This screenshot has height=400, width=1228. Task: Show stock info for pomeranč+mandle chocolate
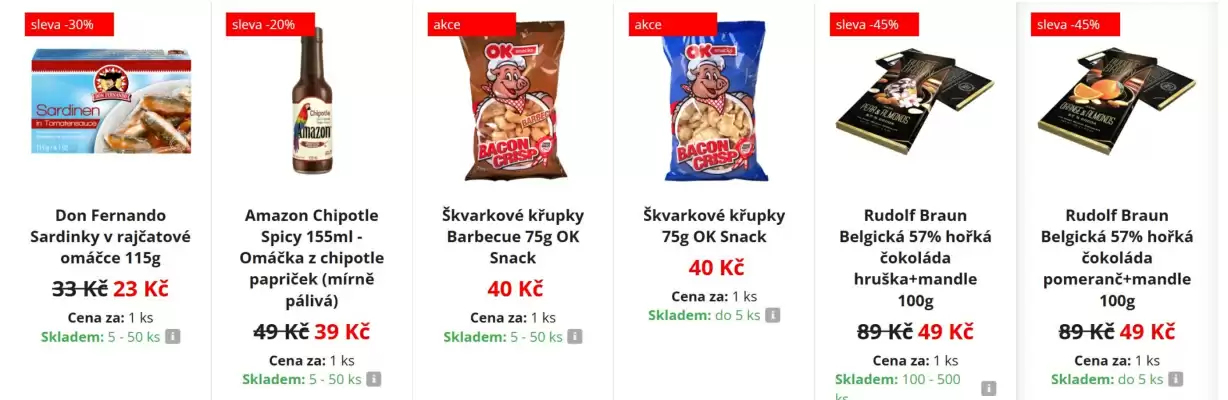tap(1176, 379)
